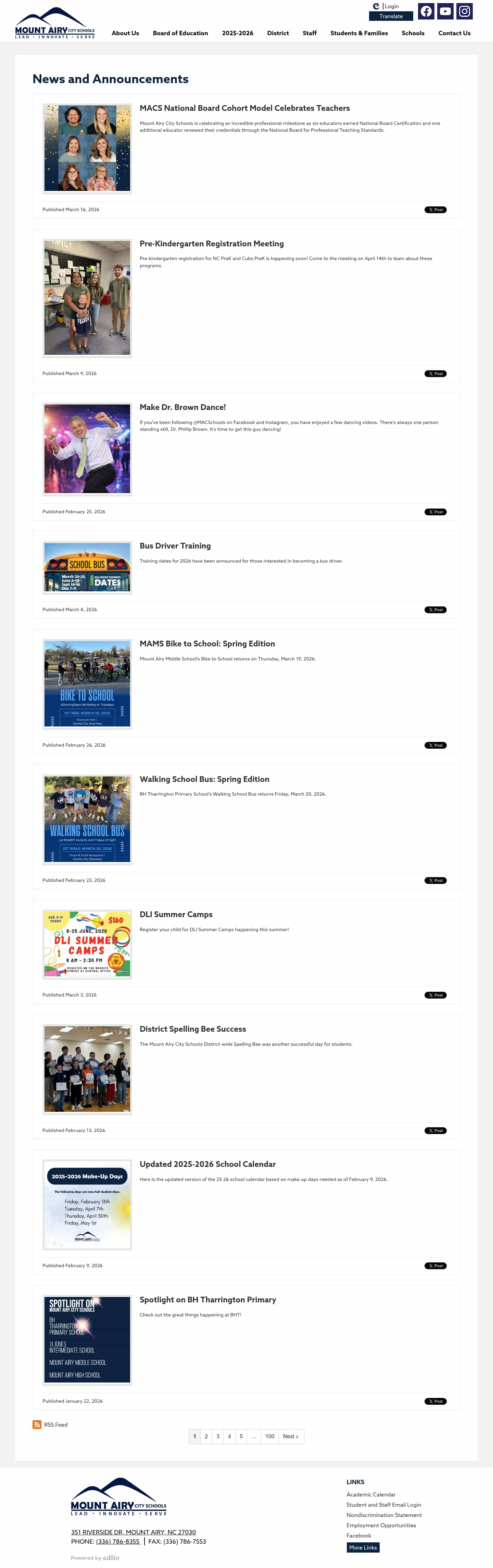
Task: Select the Students & Families menu
Action: point(359,33)
